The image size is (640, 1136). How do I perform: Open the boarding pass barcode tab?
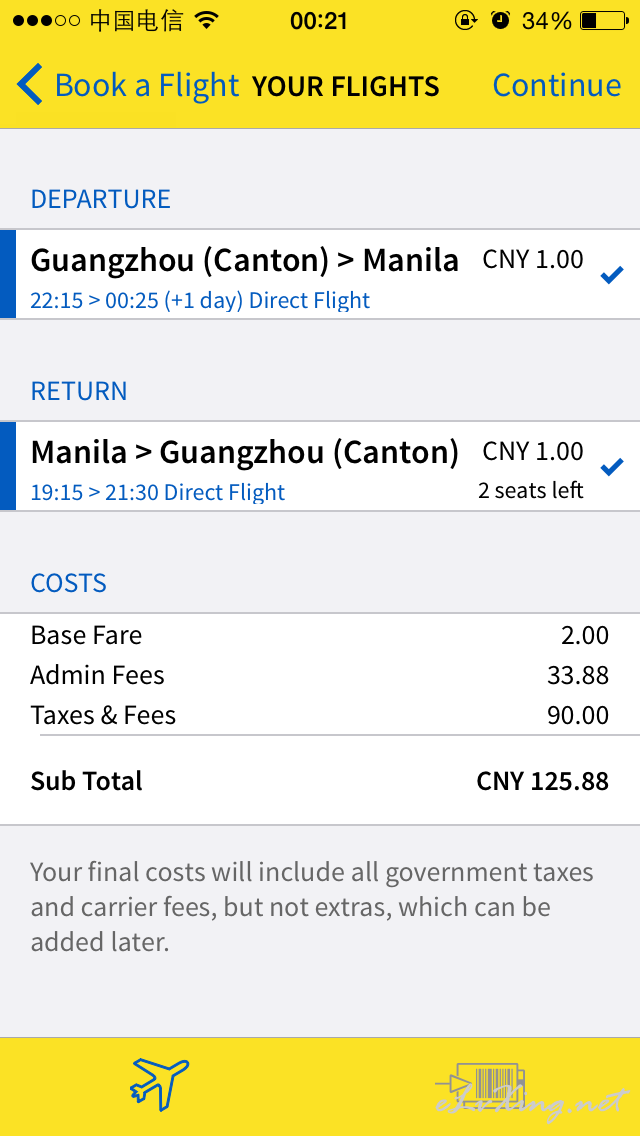click(x=480, y=1084)
